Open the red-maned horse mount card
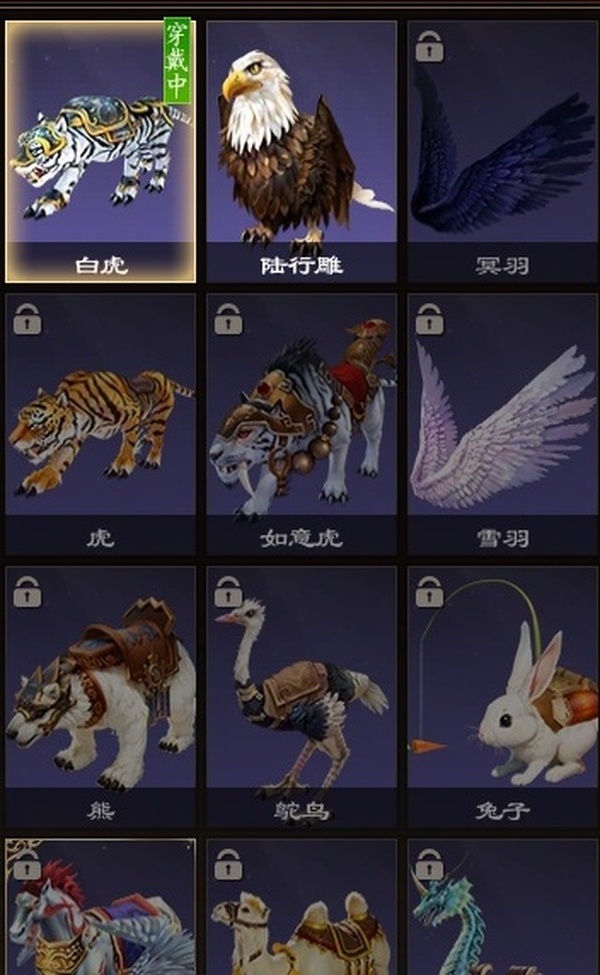The width and height of the screenshot is (600, 975). tap(100, 910)
